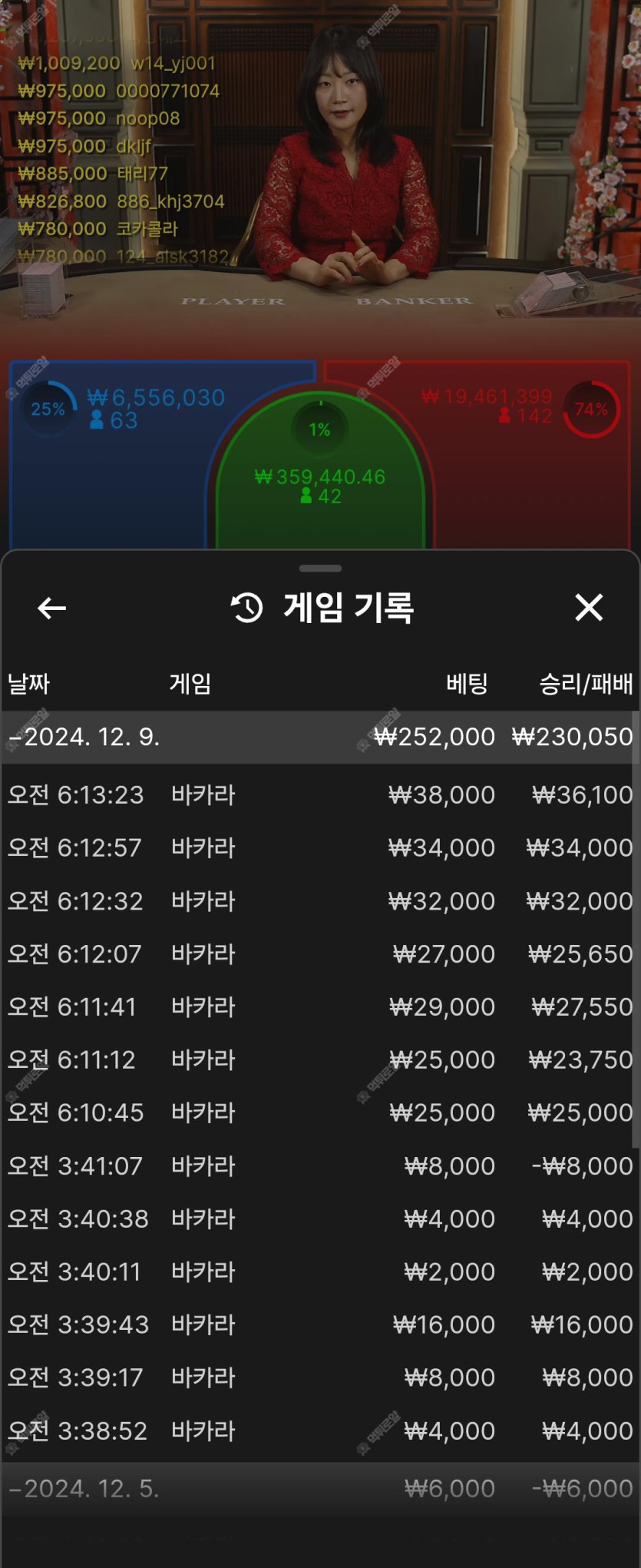Select the 오전 3:39:17 baccarat record
The image size is (641, 1568).
point(320,1377)
